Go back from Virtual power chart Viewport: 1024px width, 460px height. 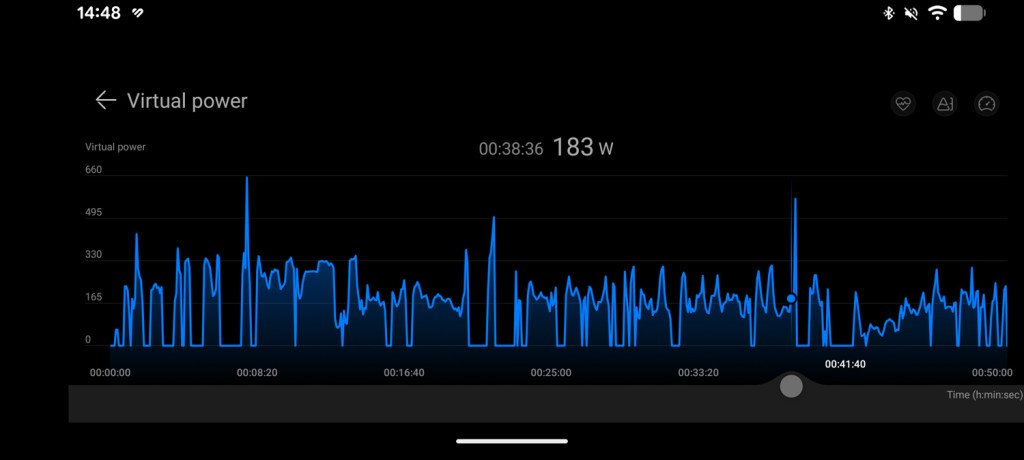coord(105,100)
